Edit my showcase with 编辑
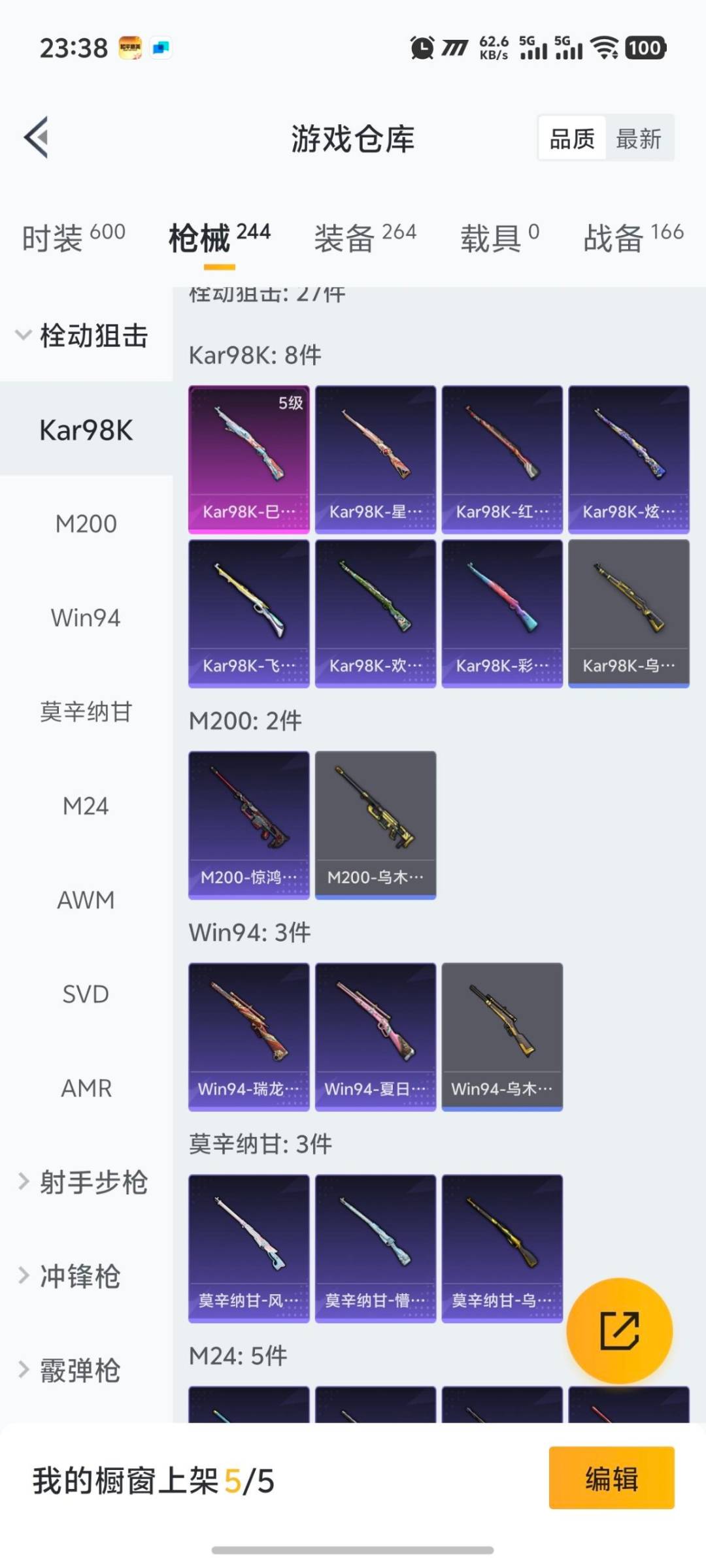Image resolution: width=706 pixels, height=1568 pixels. 611,1478
